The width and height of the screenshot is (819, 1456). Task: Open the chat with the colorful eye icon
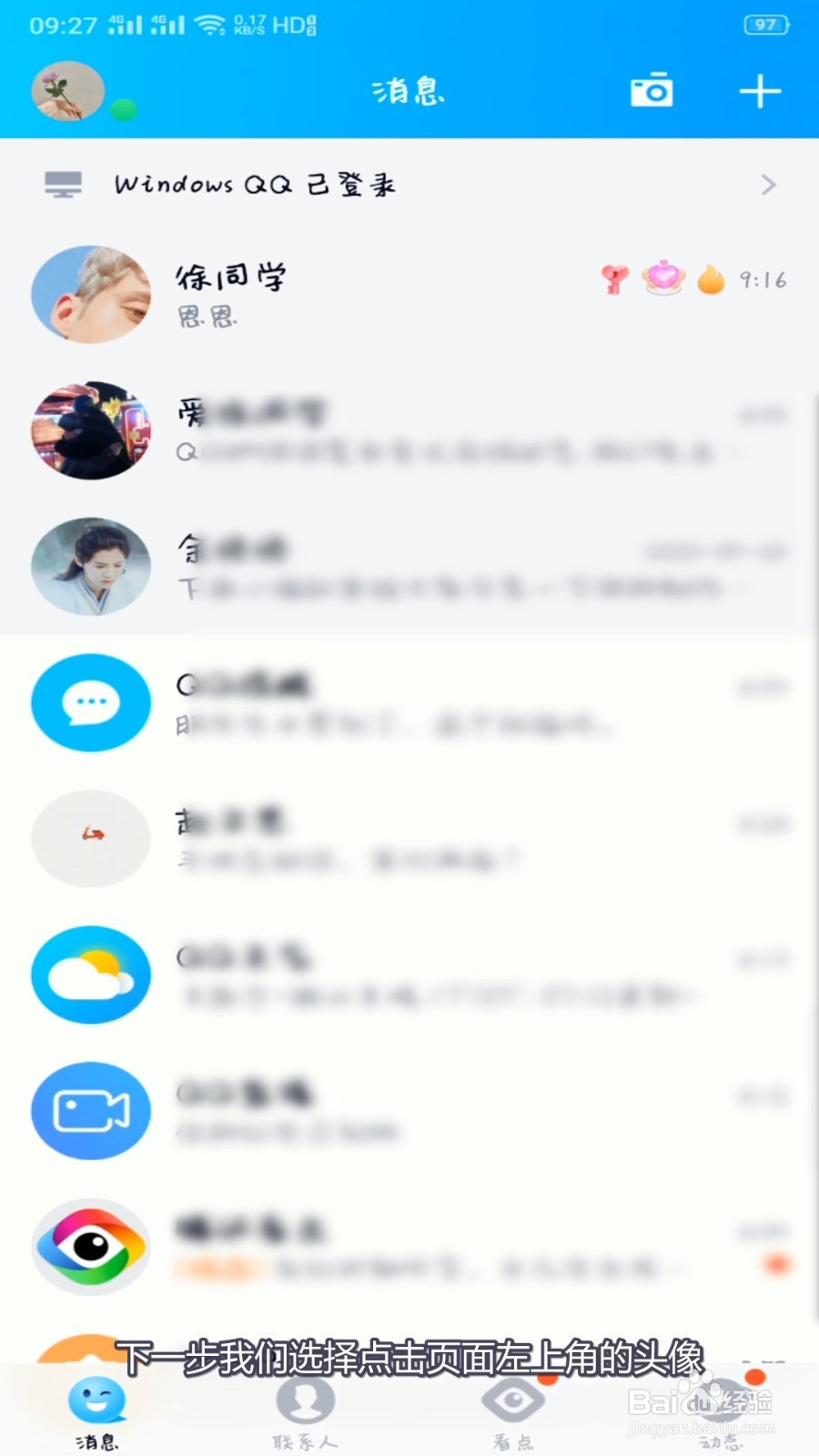tap(409, 1247)
